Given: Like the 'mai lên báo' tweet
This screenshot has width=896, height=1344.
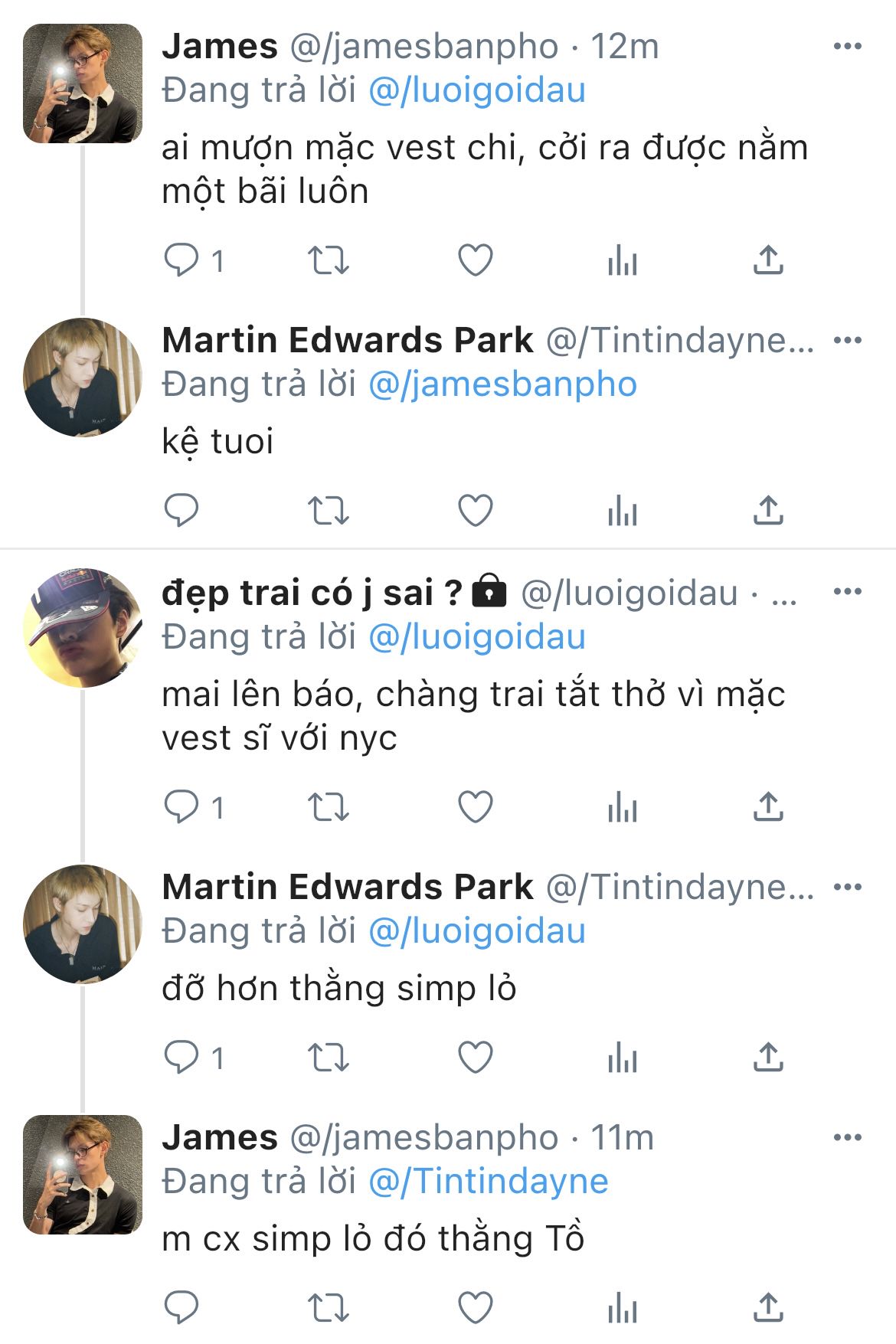Looking at the screenshot, I should point(475,806).
